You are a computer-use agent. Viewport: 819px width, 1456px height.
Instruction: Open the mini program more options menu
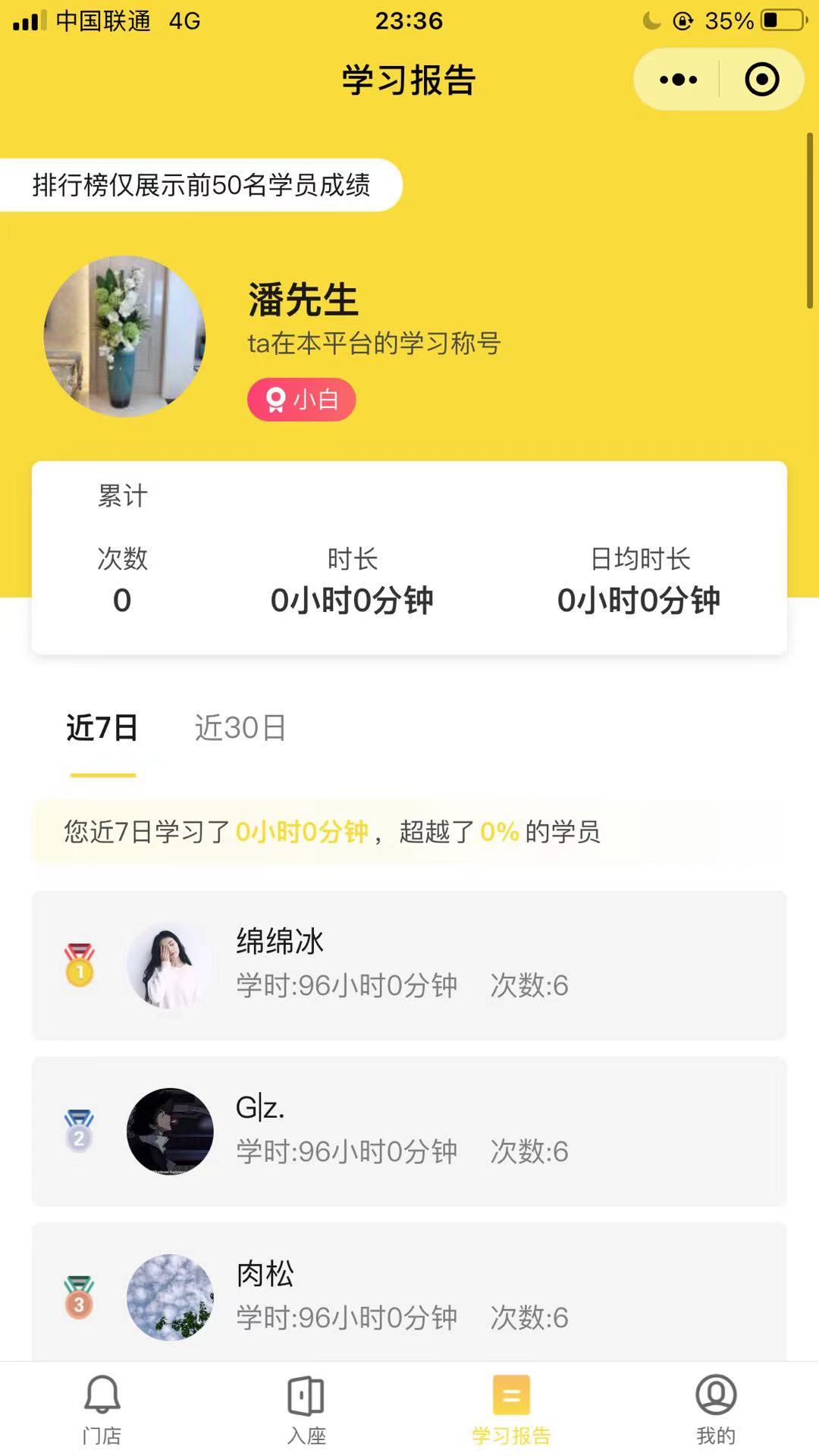(678, 80)
